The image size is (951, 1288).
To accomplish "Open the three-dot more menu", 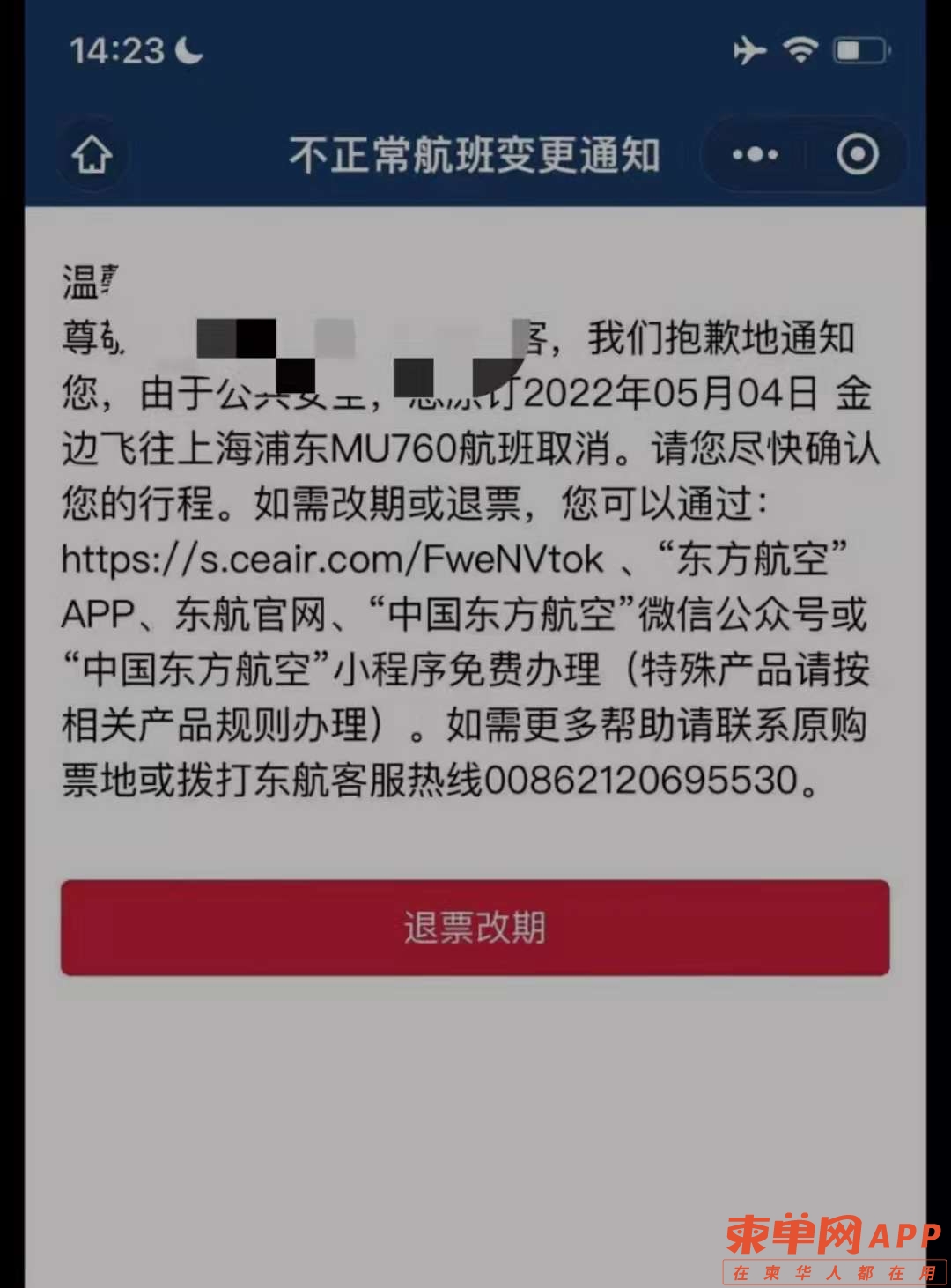I will (755, 155).
